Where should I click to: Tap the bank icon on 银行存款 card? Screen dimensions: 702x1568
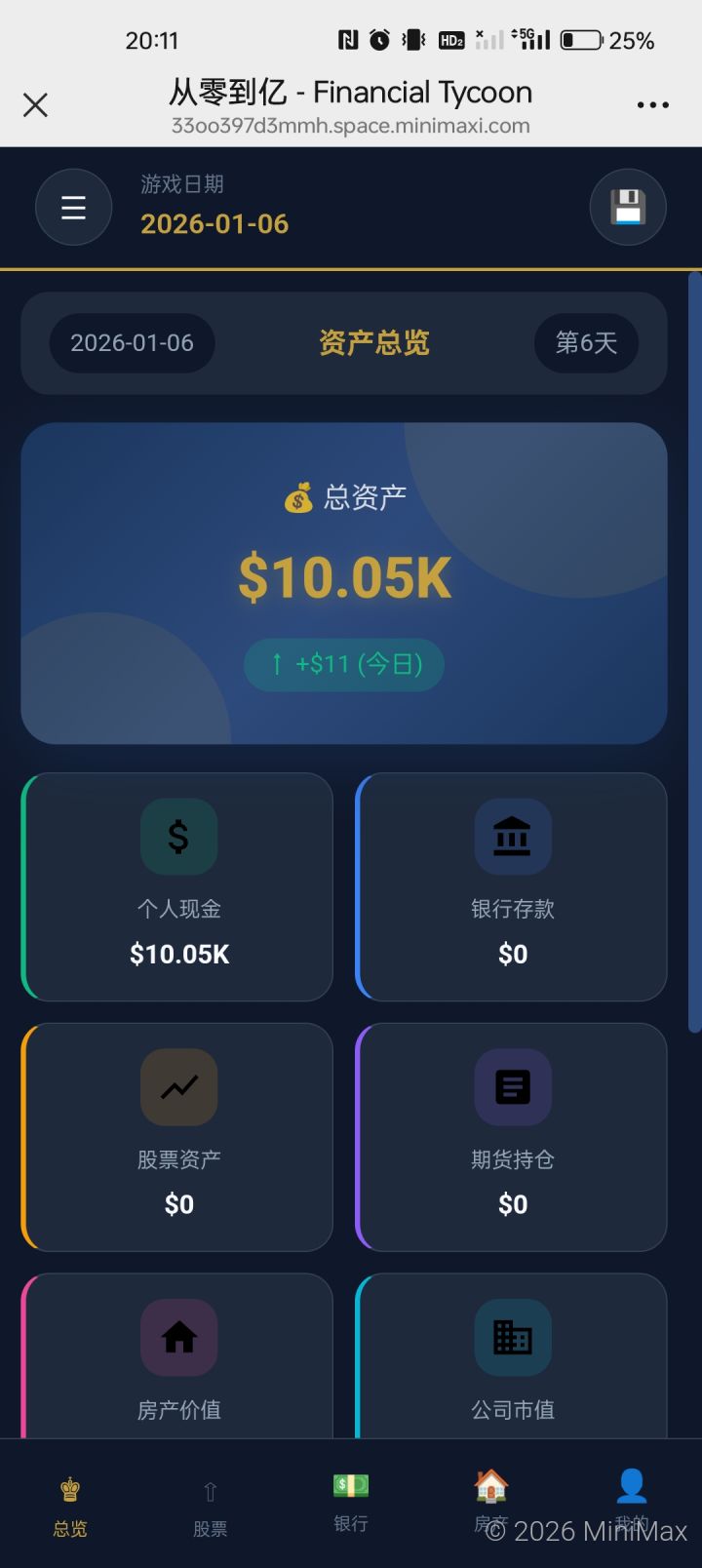[513, 836]
